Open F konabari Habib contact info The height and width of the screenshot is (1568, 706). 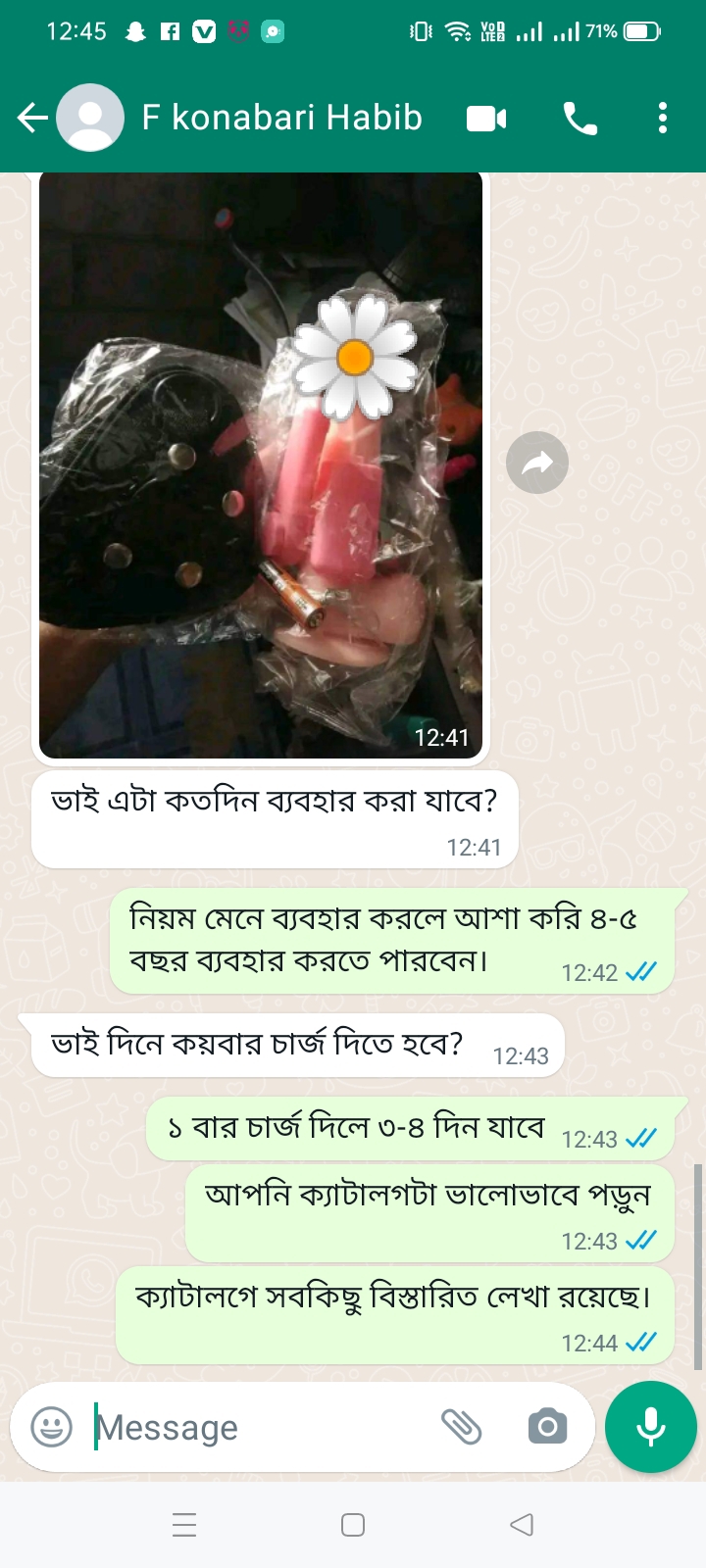coord(281,119)
